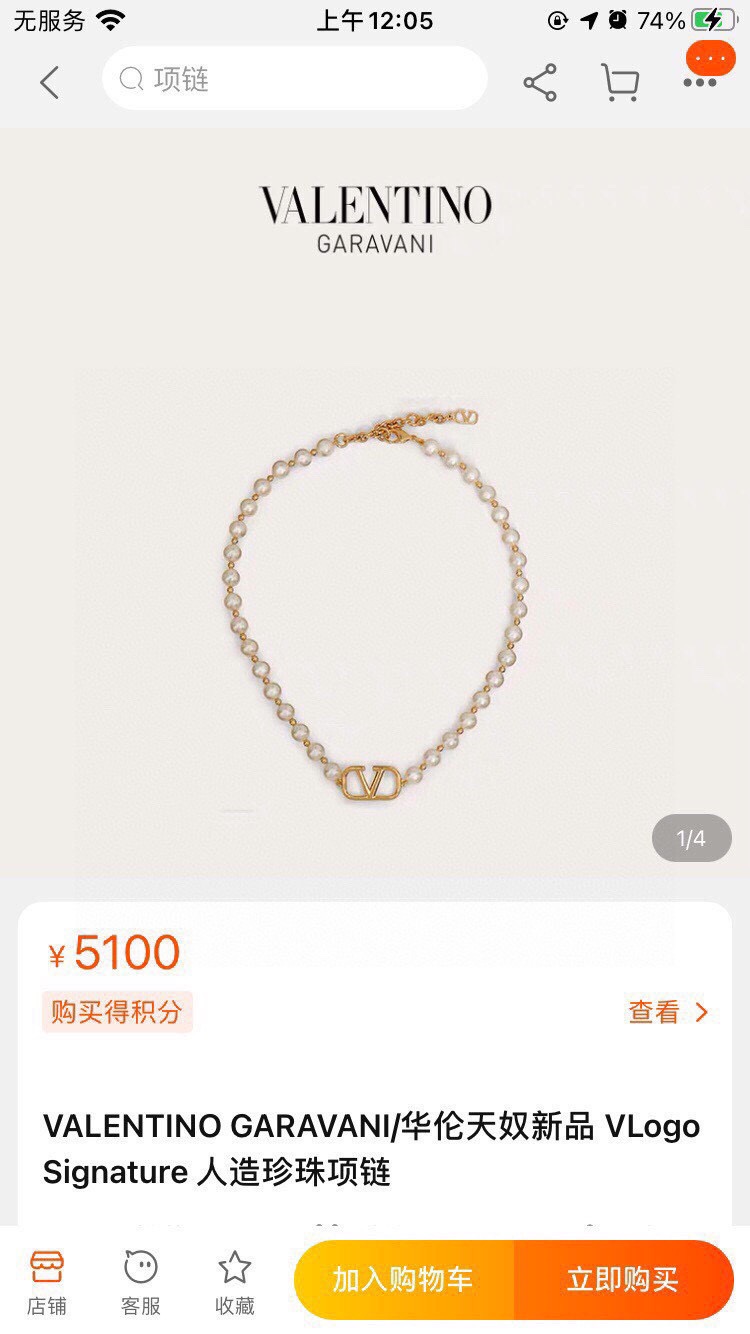This screenshot has width=750, height=1334.
Task: Tap 立即购买 to buy now
Action: [623, 1279]
